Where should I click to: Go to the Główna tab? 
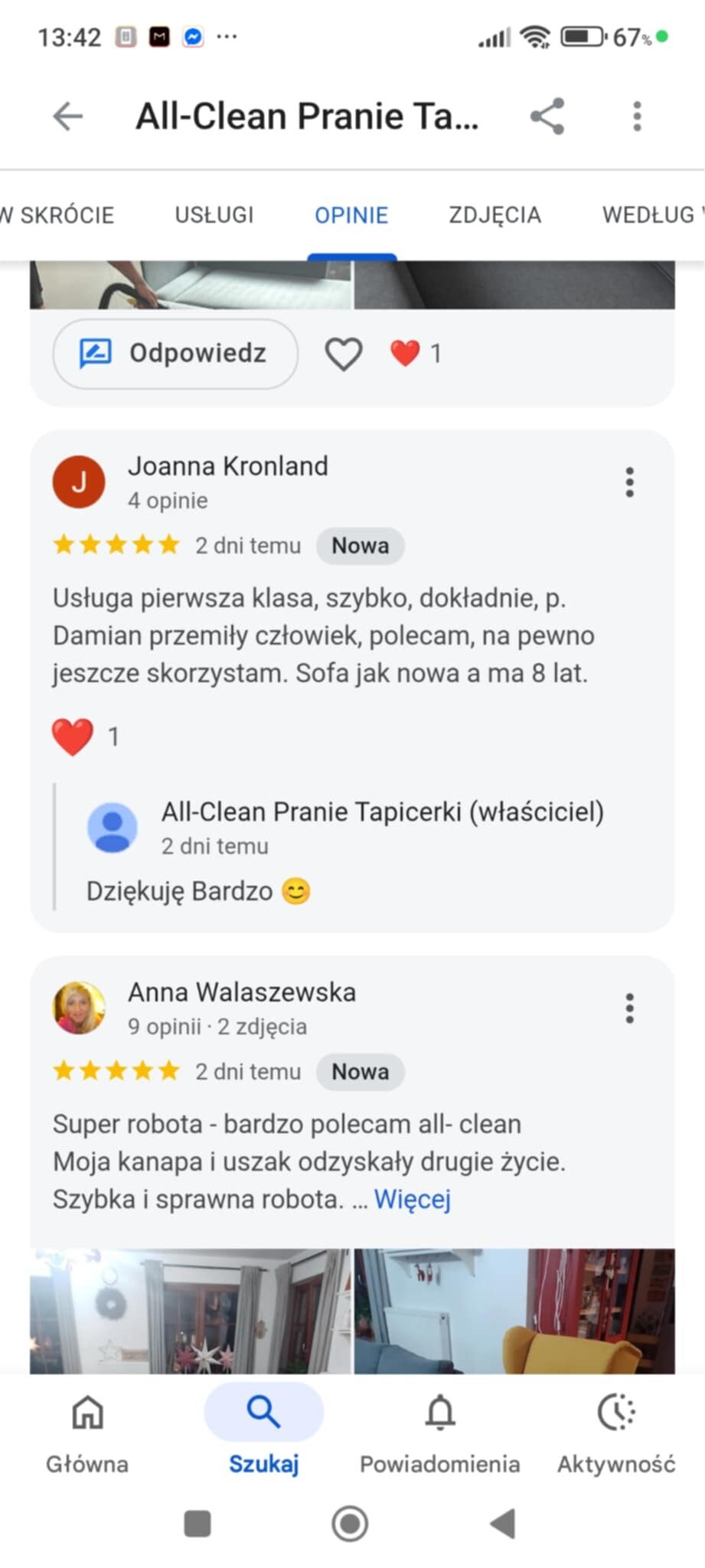pos(87,1430)
